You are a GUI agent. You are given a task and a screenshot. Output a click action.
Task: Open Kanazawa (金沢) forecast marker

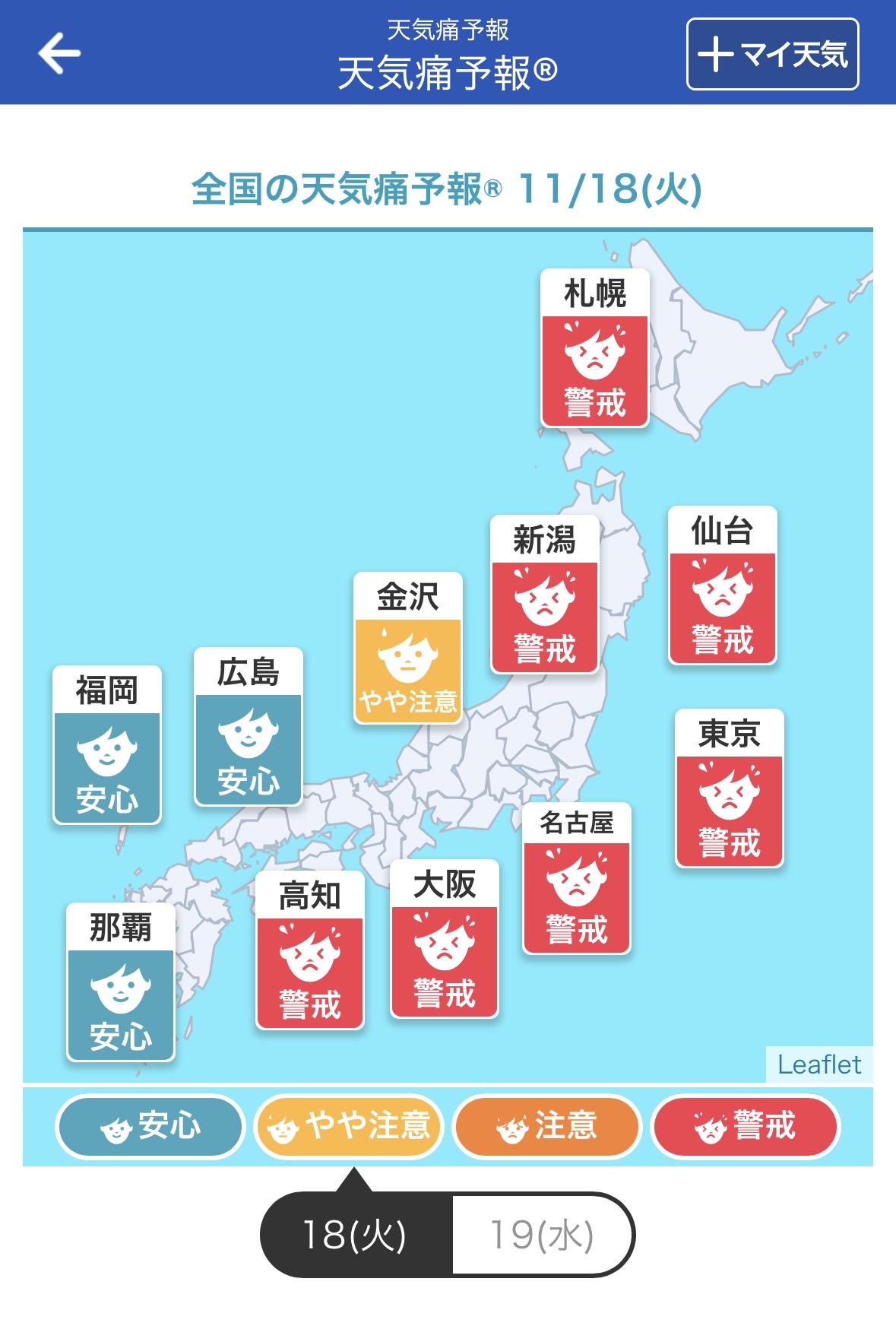click(x=408, y=648)
